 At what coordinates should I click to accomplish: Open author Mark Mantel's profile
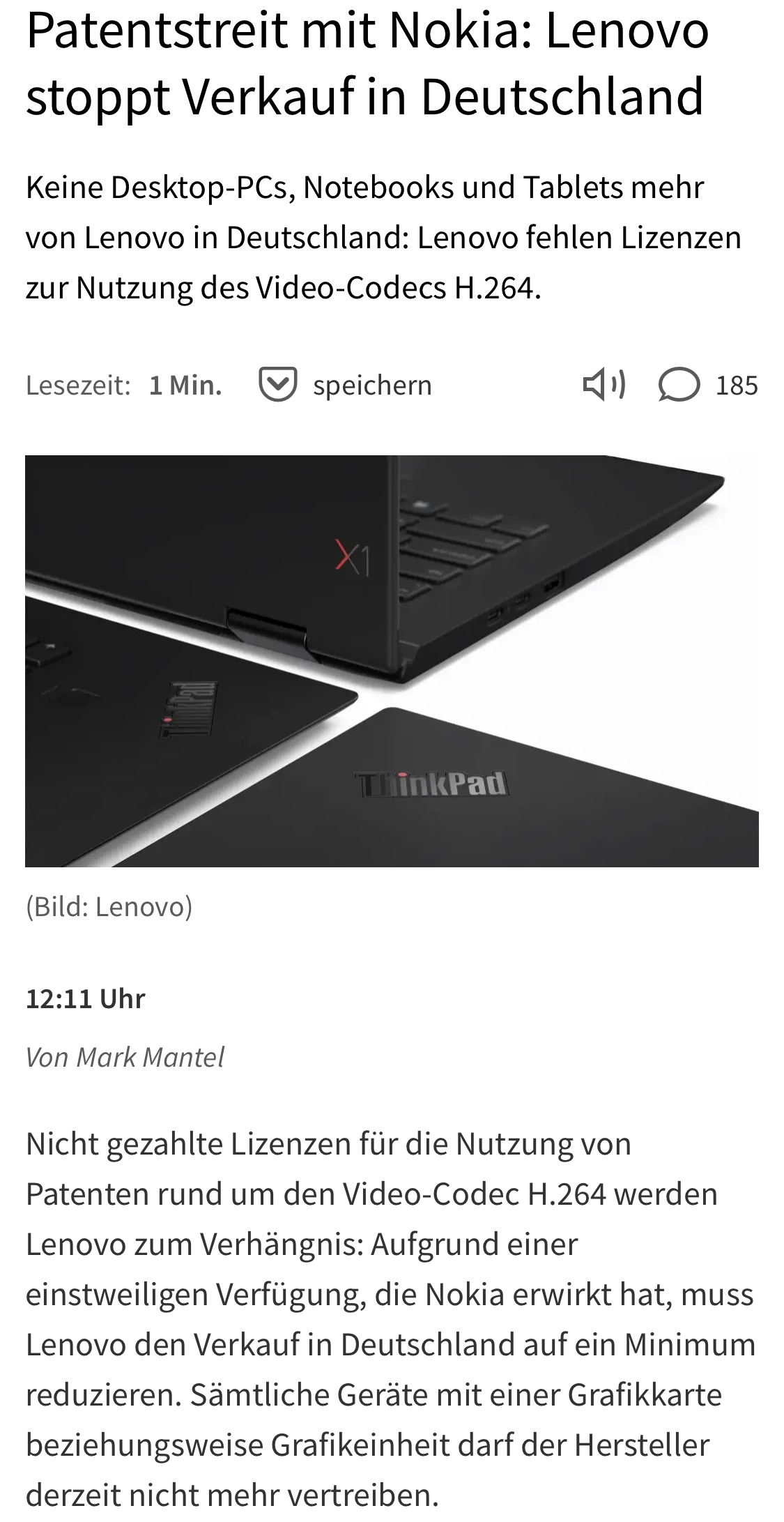(x=150, y=1058)
